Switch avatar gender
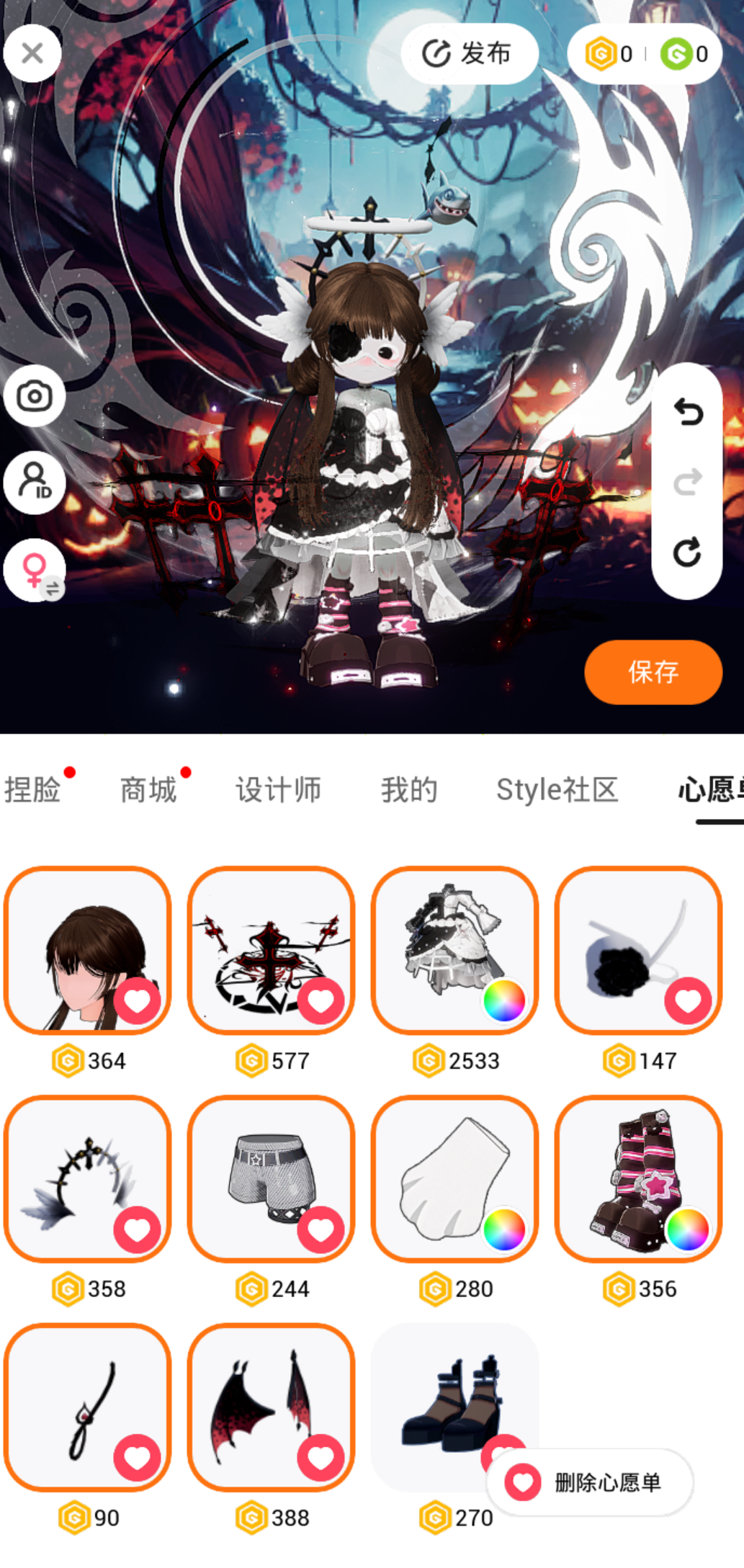This screenshot has width=744, height=1568. pos(35,570)
